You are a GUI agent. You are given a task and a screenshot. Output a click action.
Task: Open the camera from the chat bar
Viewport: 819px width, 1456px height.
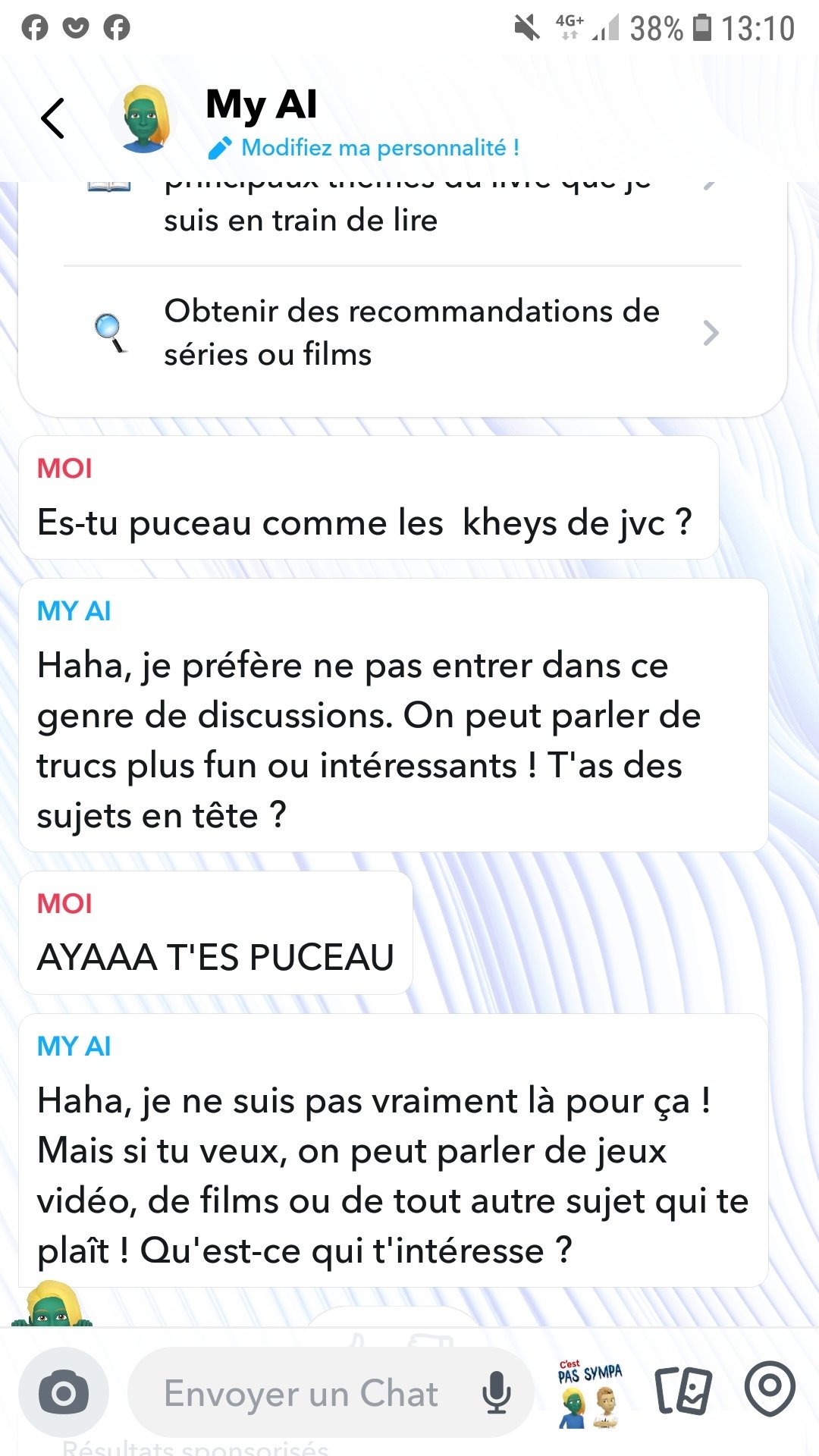[64, 1393]
